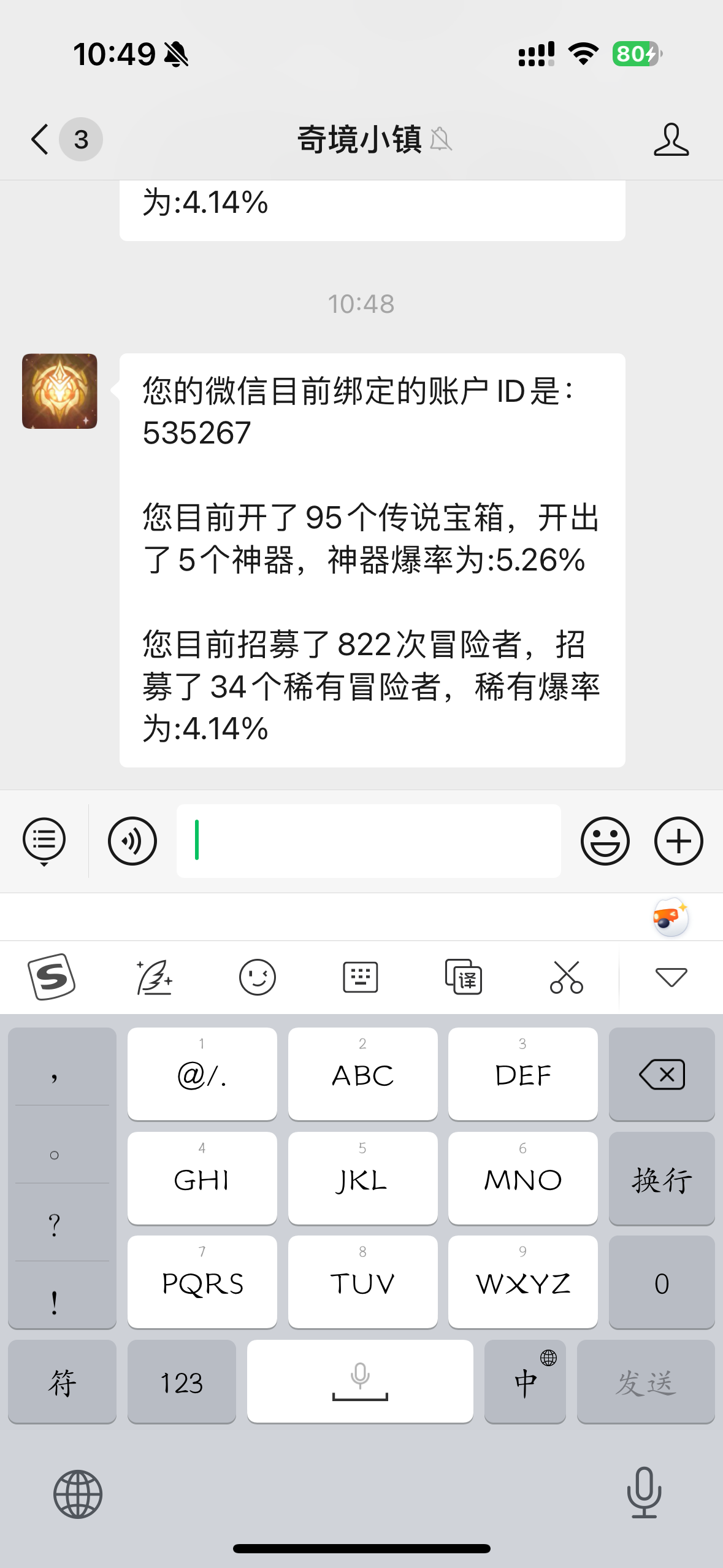Open the 符 symbols panel
This screenshot has width=723, height=1568.
click(62, 1382)
